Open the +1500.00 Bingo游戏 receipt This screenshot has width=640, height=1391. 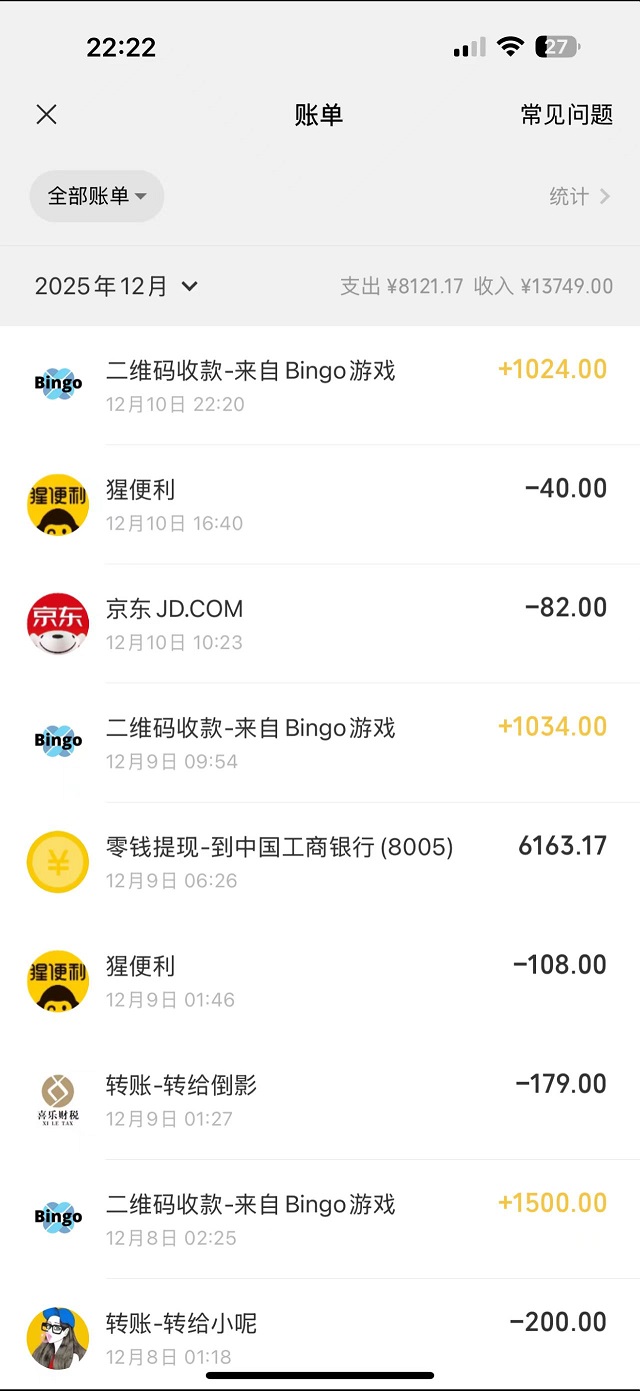click(x=320, y=1218)
